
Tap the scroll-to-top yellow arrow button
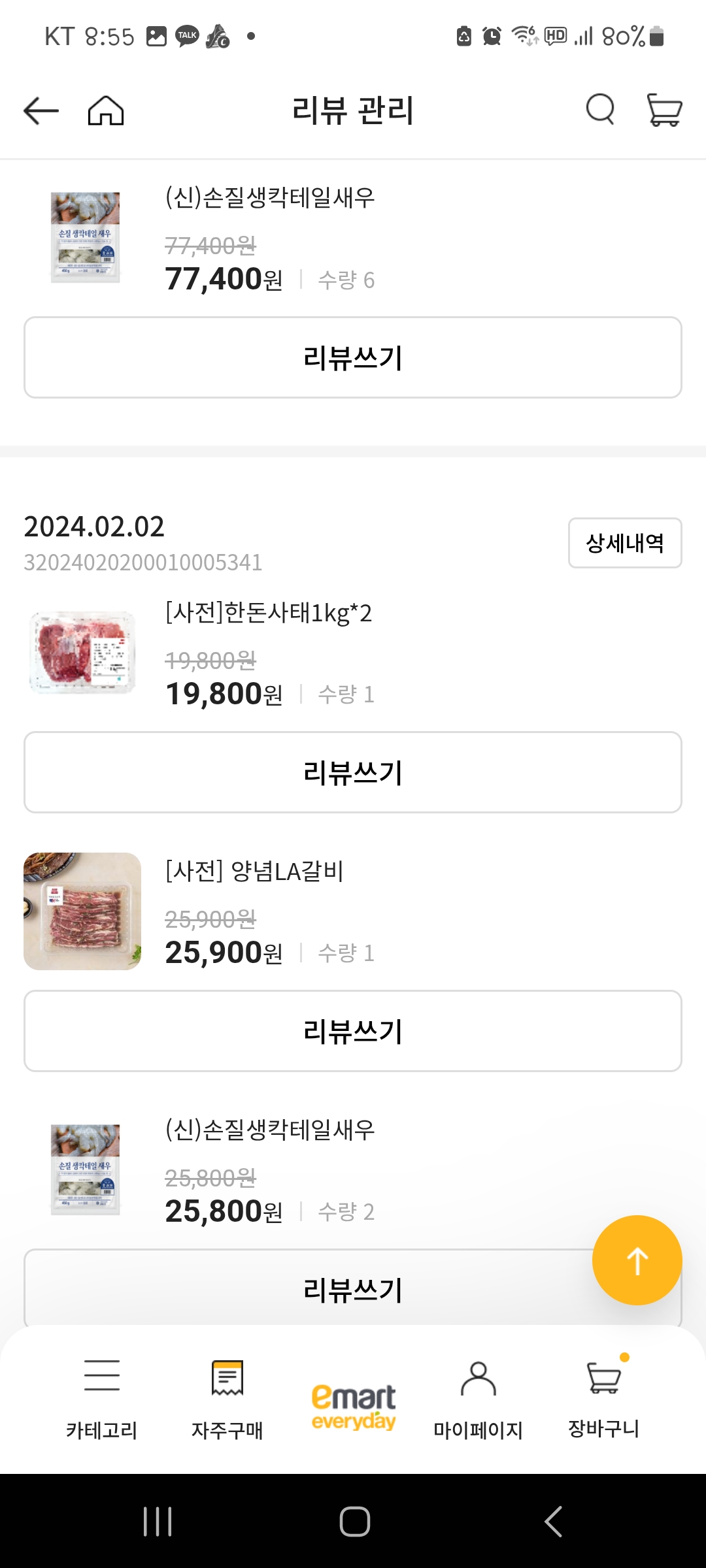point(637,1259)
